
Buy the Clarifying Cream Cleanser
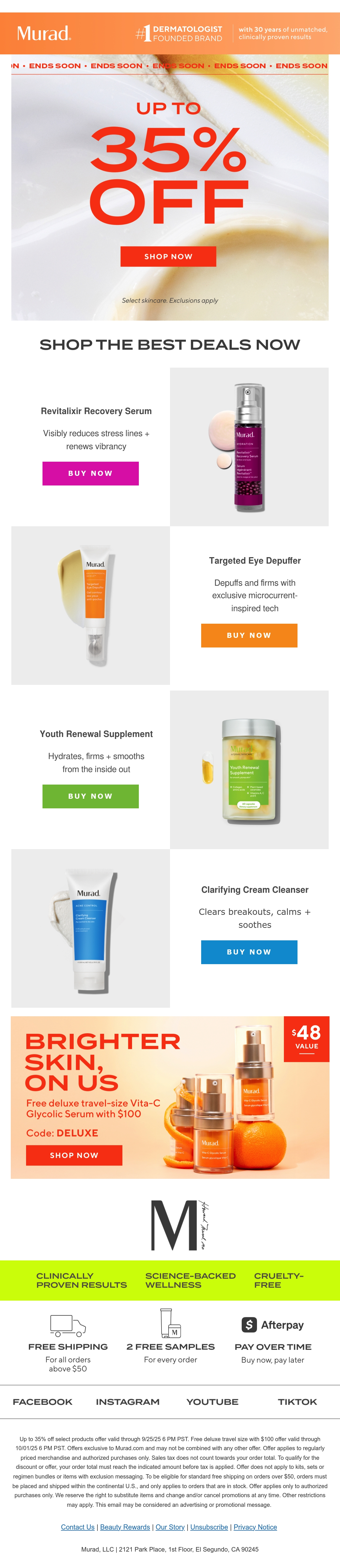(x=249, y=952)
